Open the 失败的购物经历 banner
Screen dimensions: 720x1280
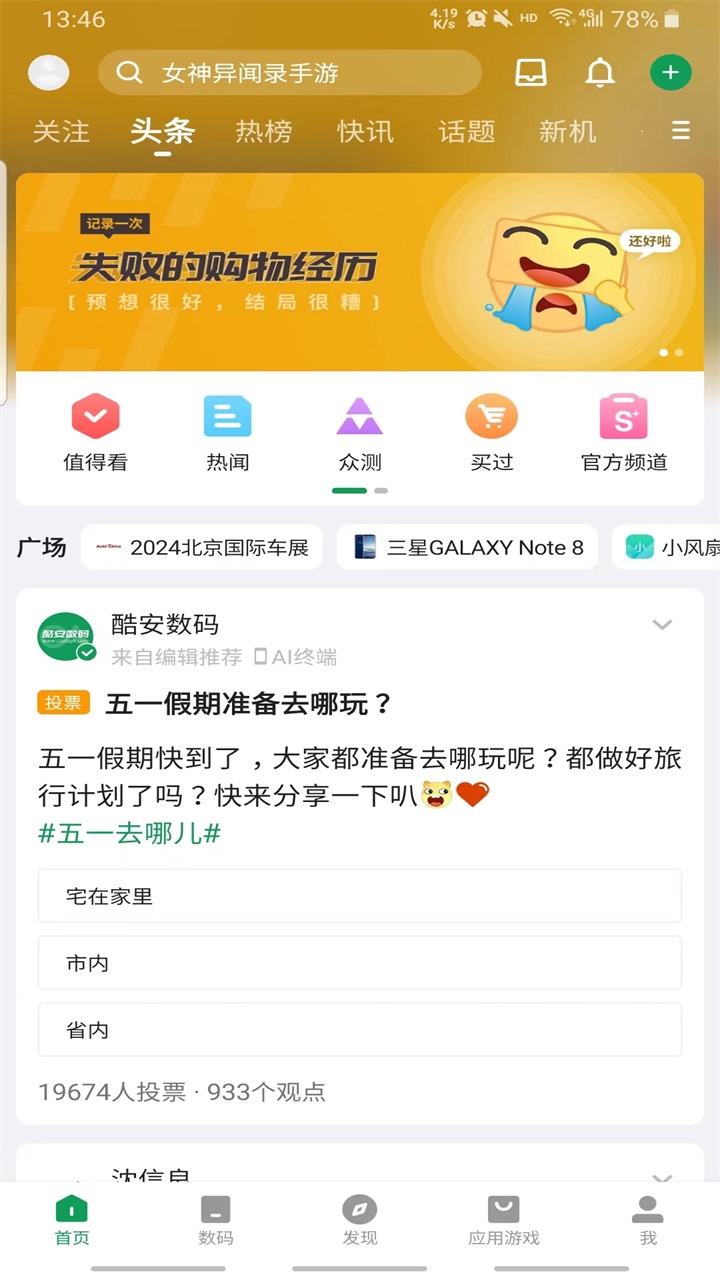[360, 272]
